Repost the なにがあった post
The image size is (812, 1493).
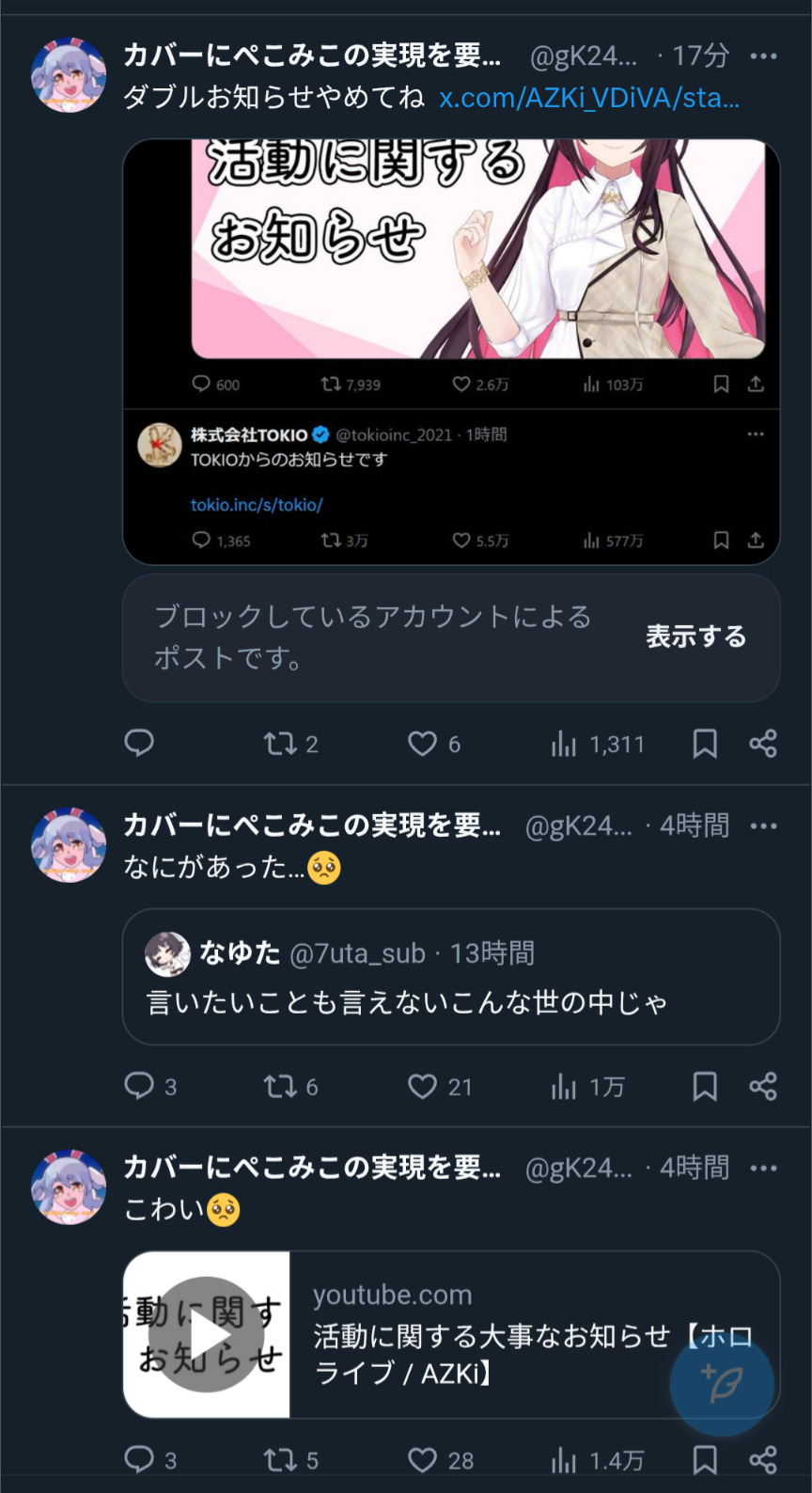click(290, 1087)
